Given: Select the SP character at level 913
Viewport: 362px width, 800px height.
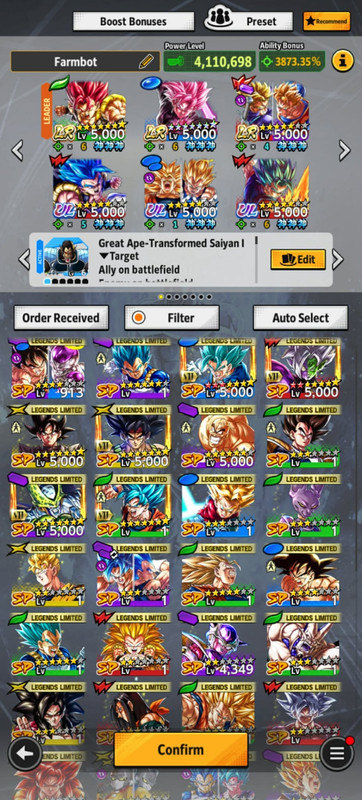Looking at the screenshot, I should tap(48, 369).
